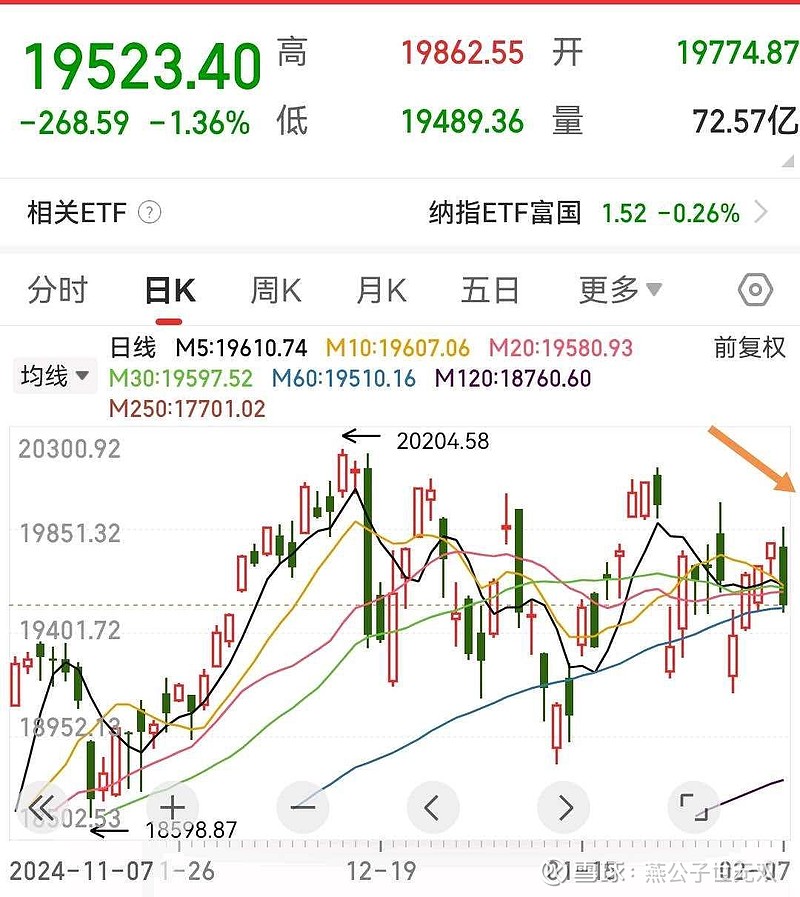This screenshot has width=800, height=897.
Task: Open the 五日 chart tab
Action: pyautogui.click(x=490, y=290)
